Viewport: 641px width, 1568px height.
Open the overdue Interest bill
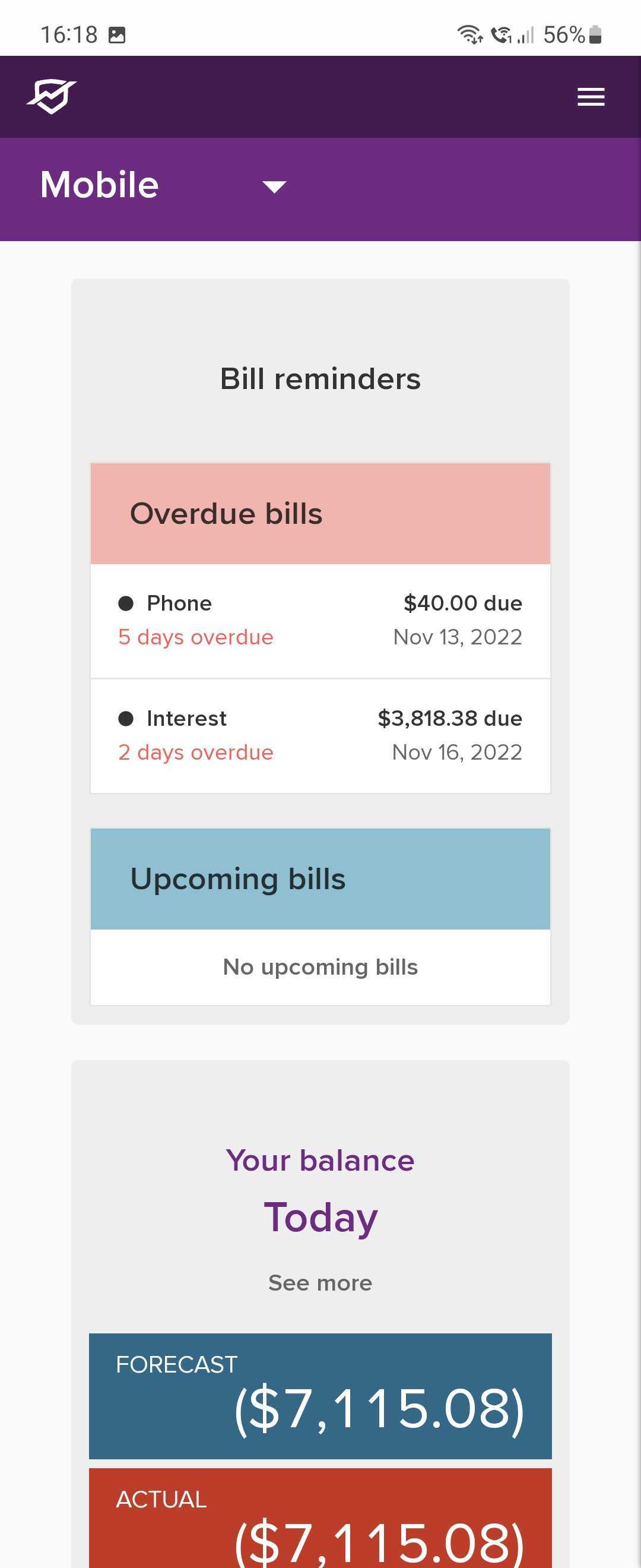(x=320, y=735)
